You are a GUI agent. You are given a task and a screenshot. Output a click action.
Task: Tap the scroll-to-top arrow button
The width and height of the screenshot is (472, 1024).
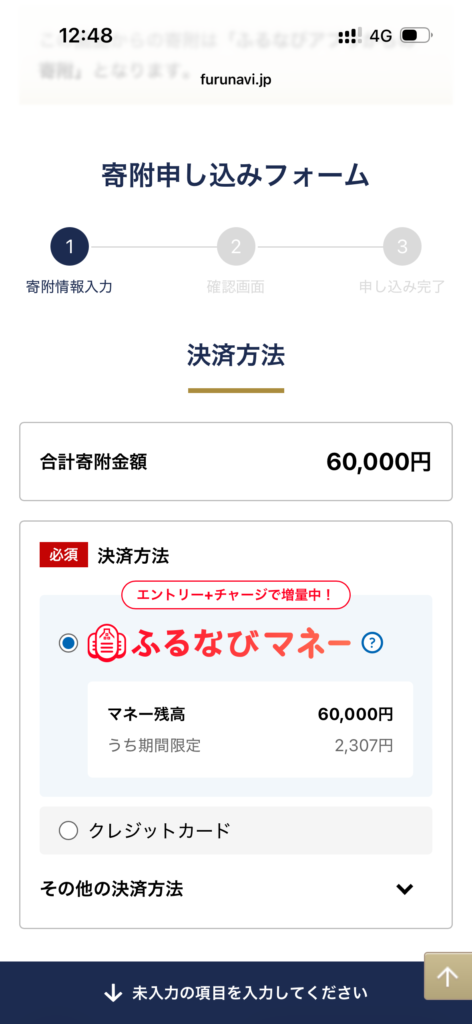click(x=447, y=976)
